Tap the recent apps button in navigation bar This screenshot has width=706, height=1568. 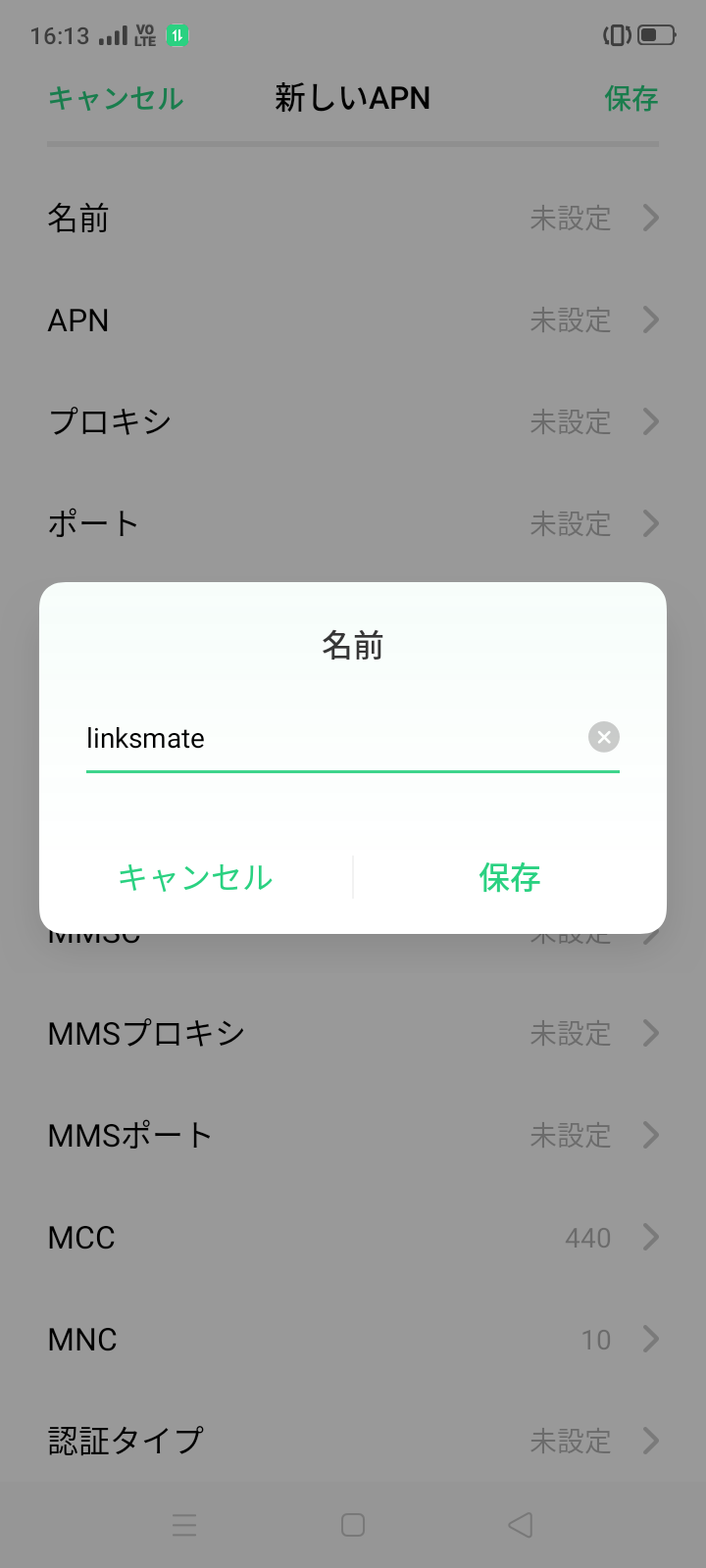pyautogui.click(x=184, y=1525)
